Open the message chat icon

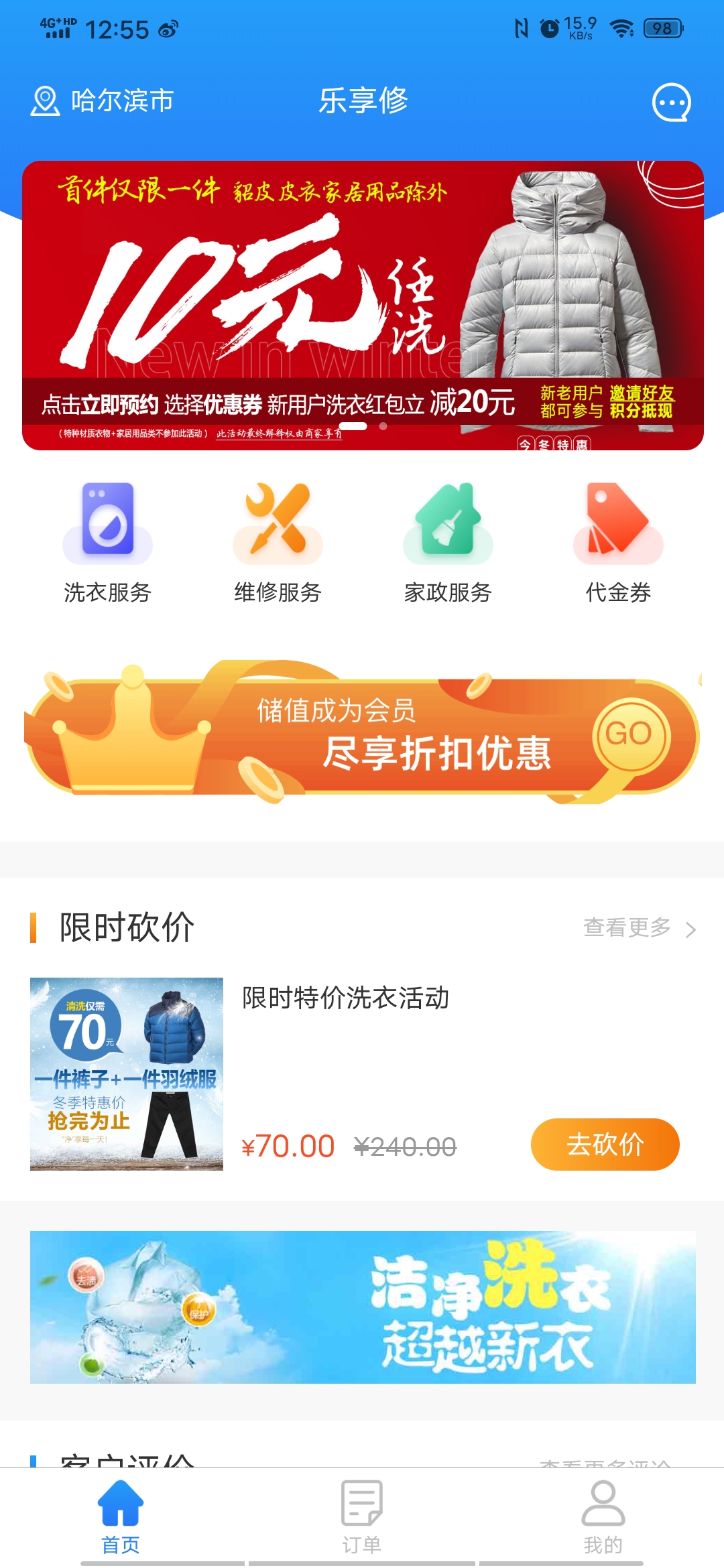(x=671, y=103)
